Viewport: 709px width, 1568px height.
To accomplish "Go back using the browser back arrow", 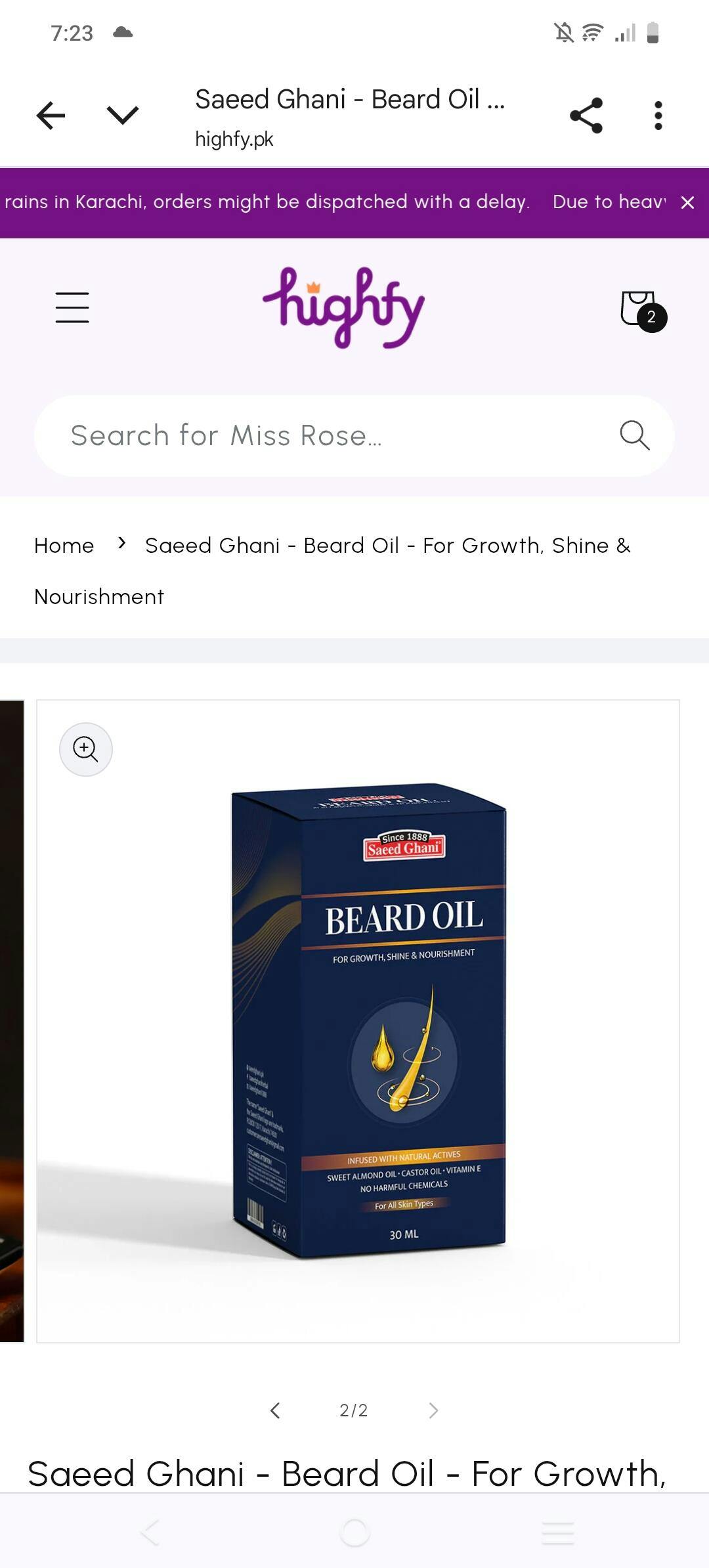I will [x=51, y=116].
